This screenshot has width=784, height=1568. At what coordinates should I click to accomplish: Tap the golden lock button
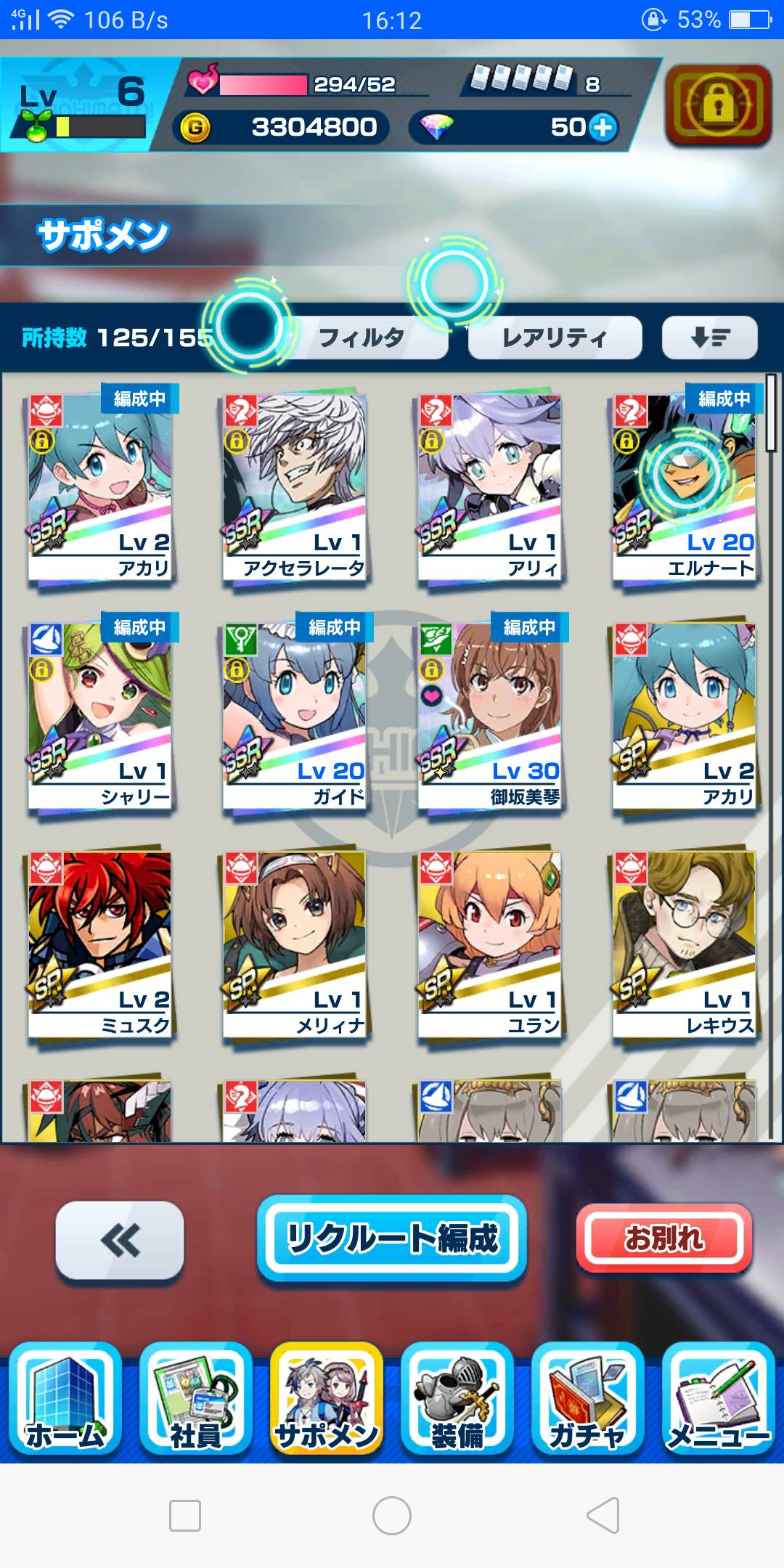point(717,105)
